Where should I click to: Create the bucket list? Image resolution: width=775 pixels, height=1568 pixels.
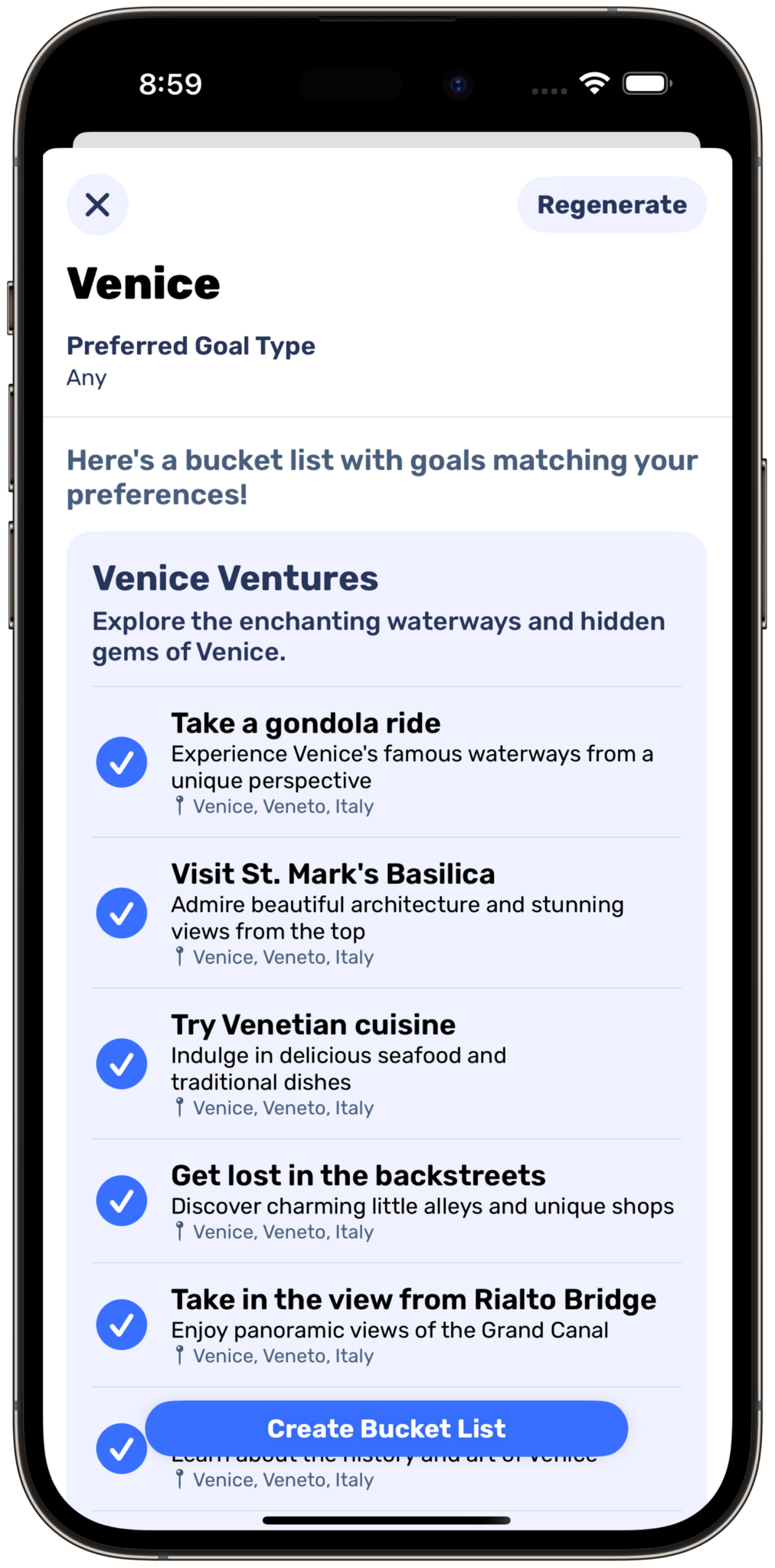pyautogui.click(x=386, y=1428)
